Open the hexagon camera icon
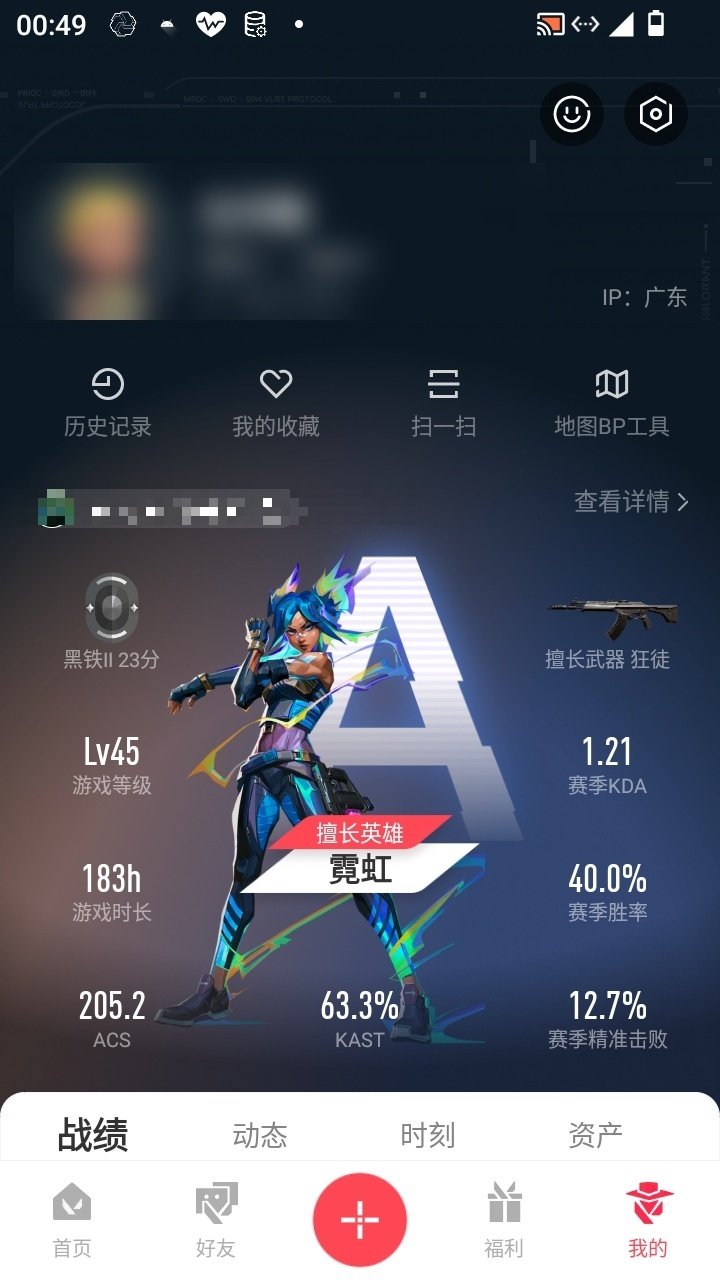 coord(655,115)
